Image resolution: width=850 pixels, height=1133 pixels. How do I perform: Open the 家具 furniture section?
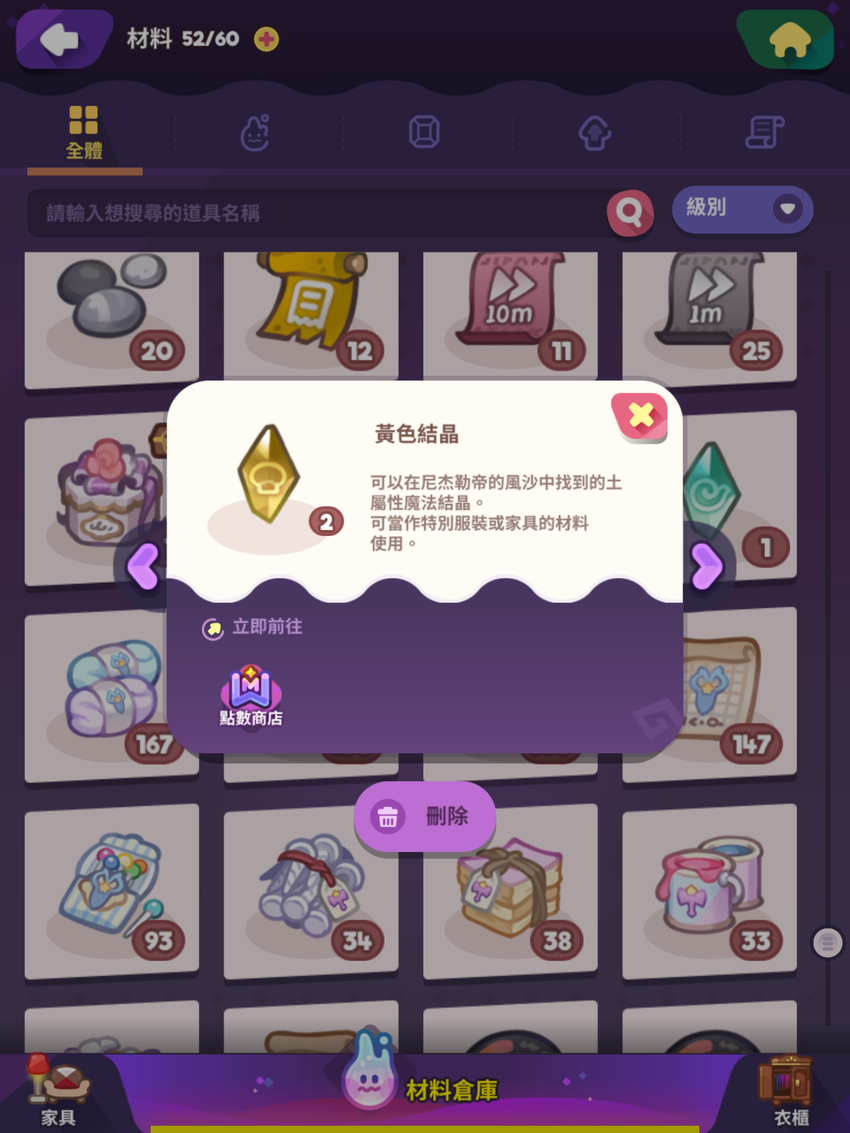(x=58, y=1090)
